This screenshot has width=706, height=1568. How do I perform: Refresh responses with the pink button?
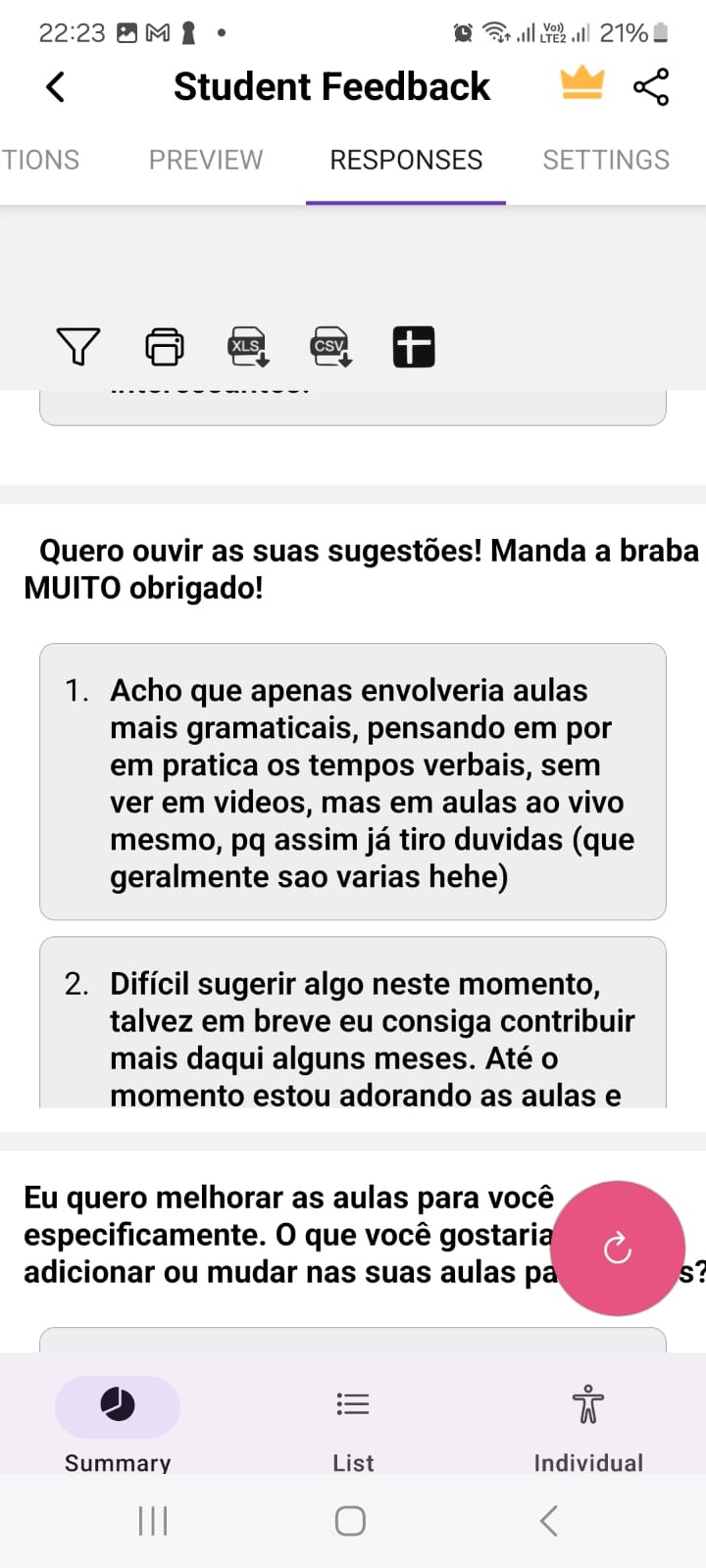coord(617,1248)
